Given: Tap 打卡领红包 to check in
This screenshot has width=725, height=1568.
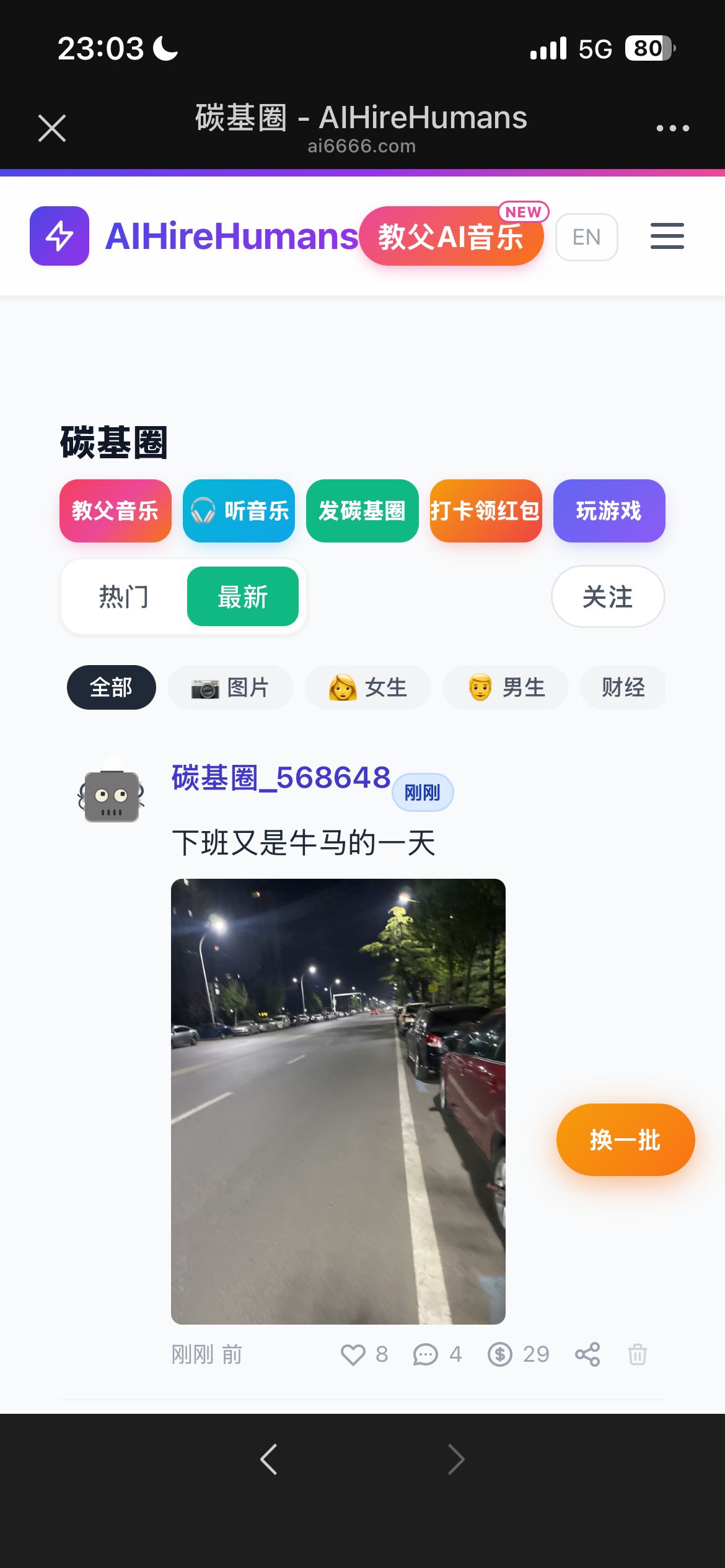Looking at the screenshot, I should 485,511.
